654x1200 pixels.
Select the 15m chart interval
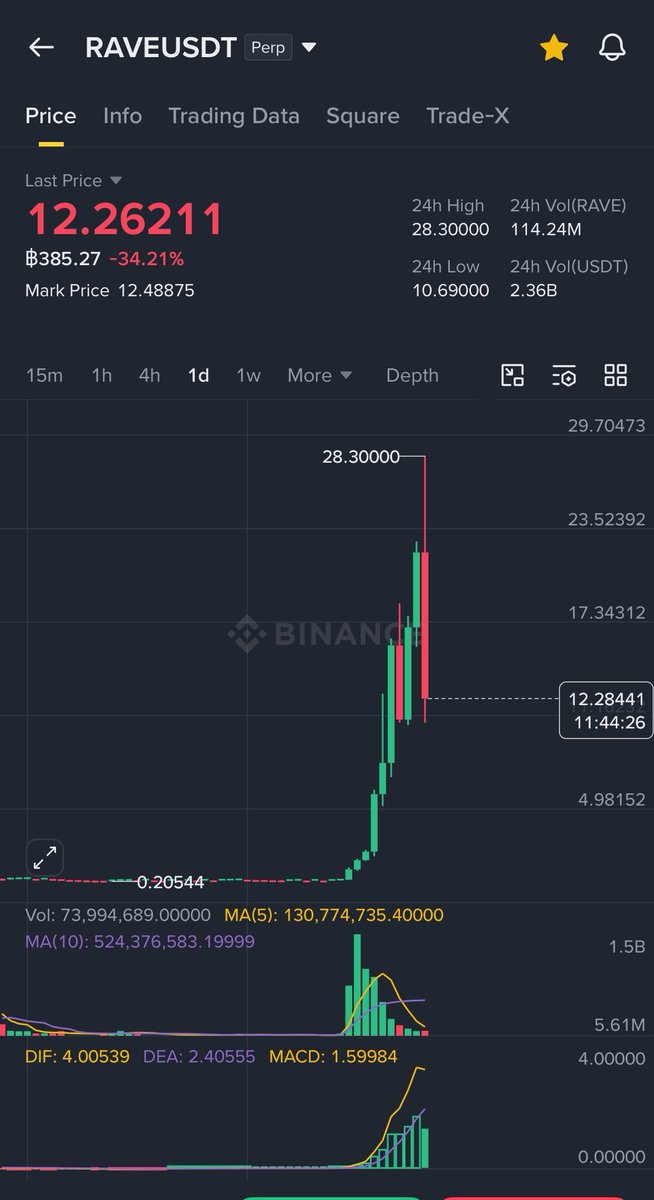[44, 375]
